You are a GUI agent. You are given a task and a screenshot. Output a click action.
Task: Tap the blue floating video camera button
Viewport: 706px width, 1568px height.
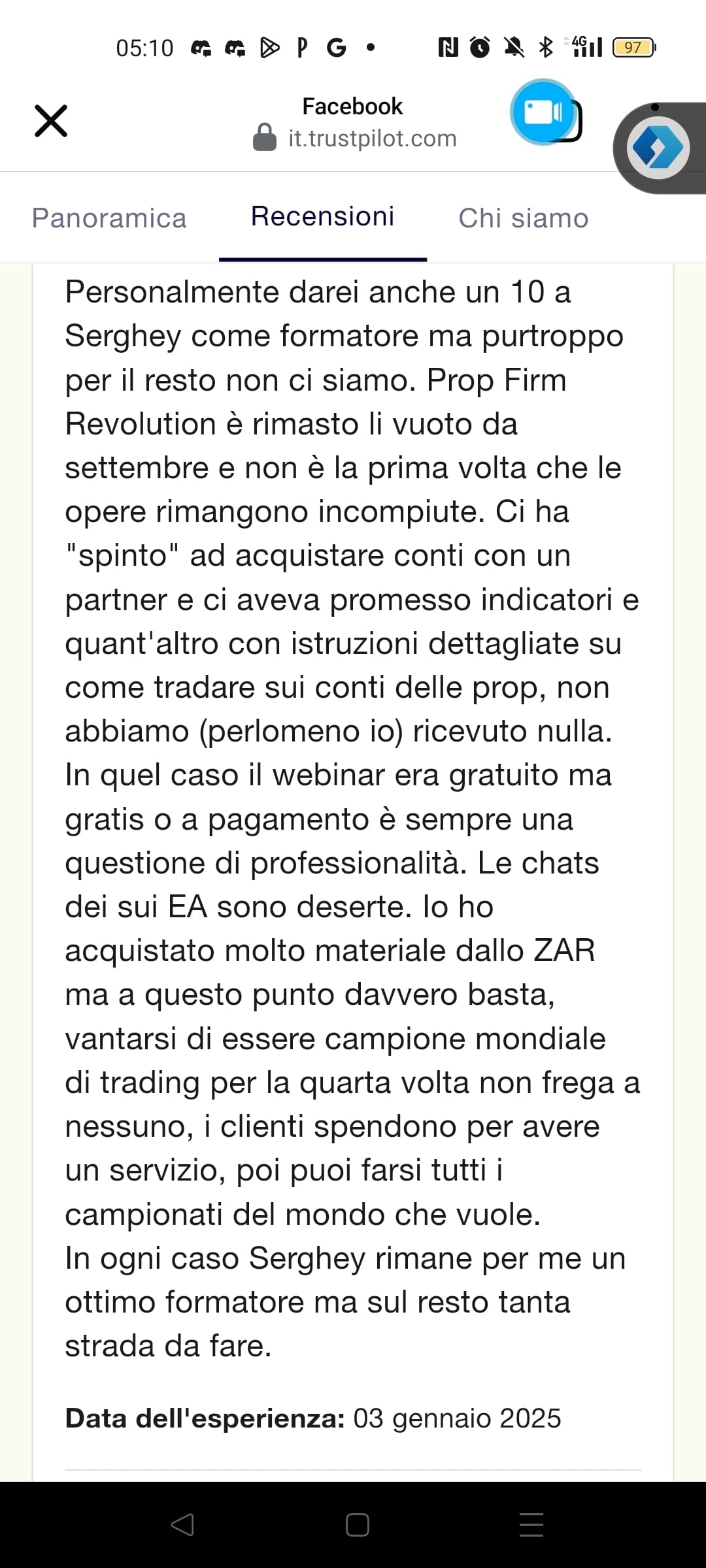(544, 112)
